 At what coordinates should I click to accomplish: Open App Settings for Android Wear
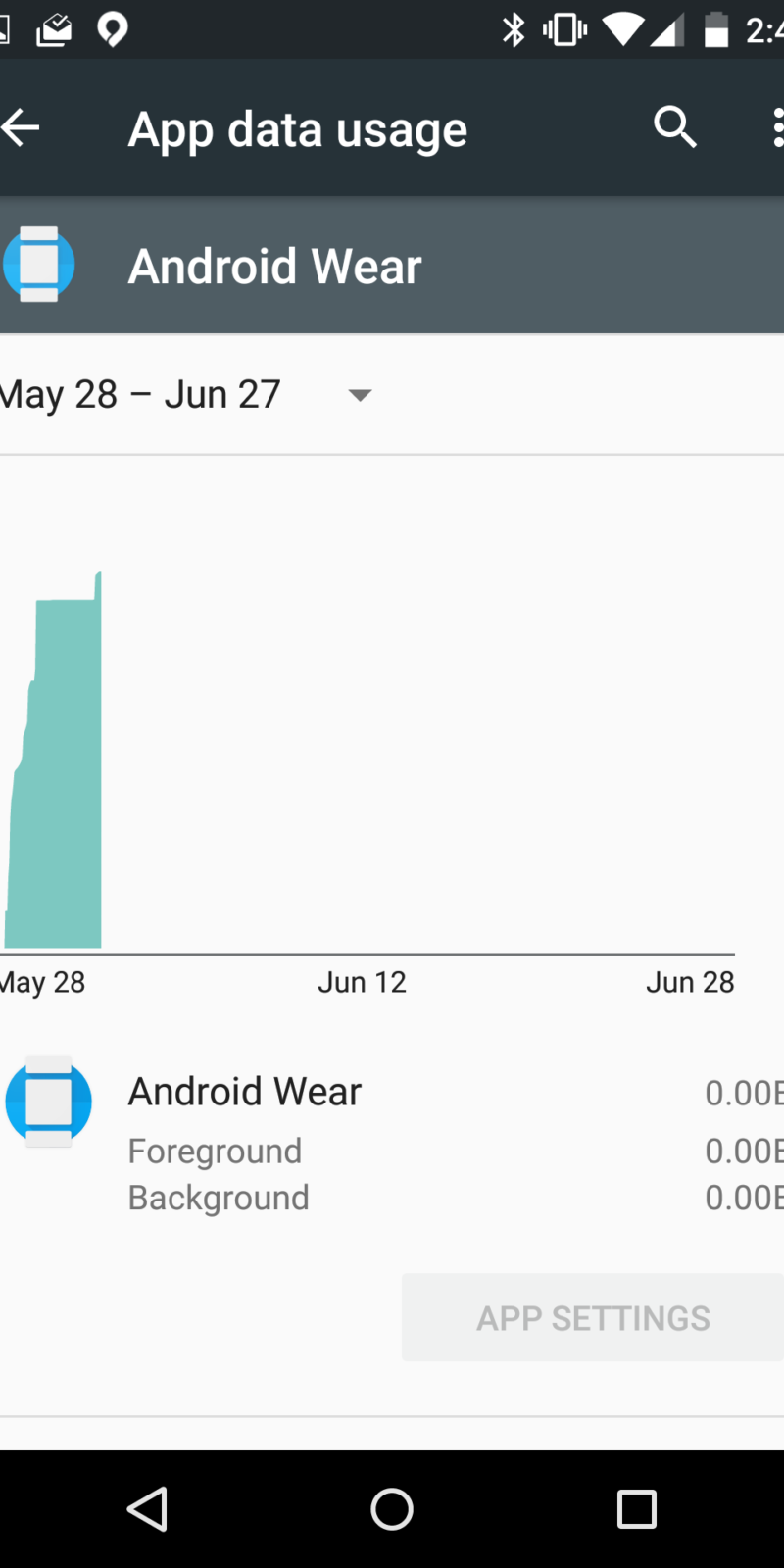(593, 1318)
